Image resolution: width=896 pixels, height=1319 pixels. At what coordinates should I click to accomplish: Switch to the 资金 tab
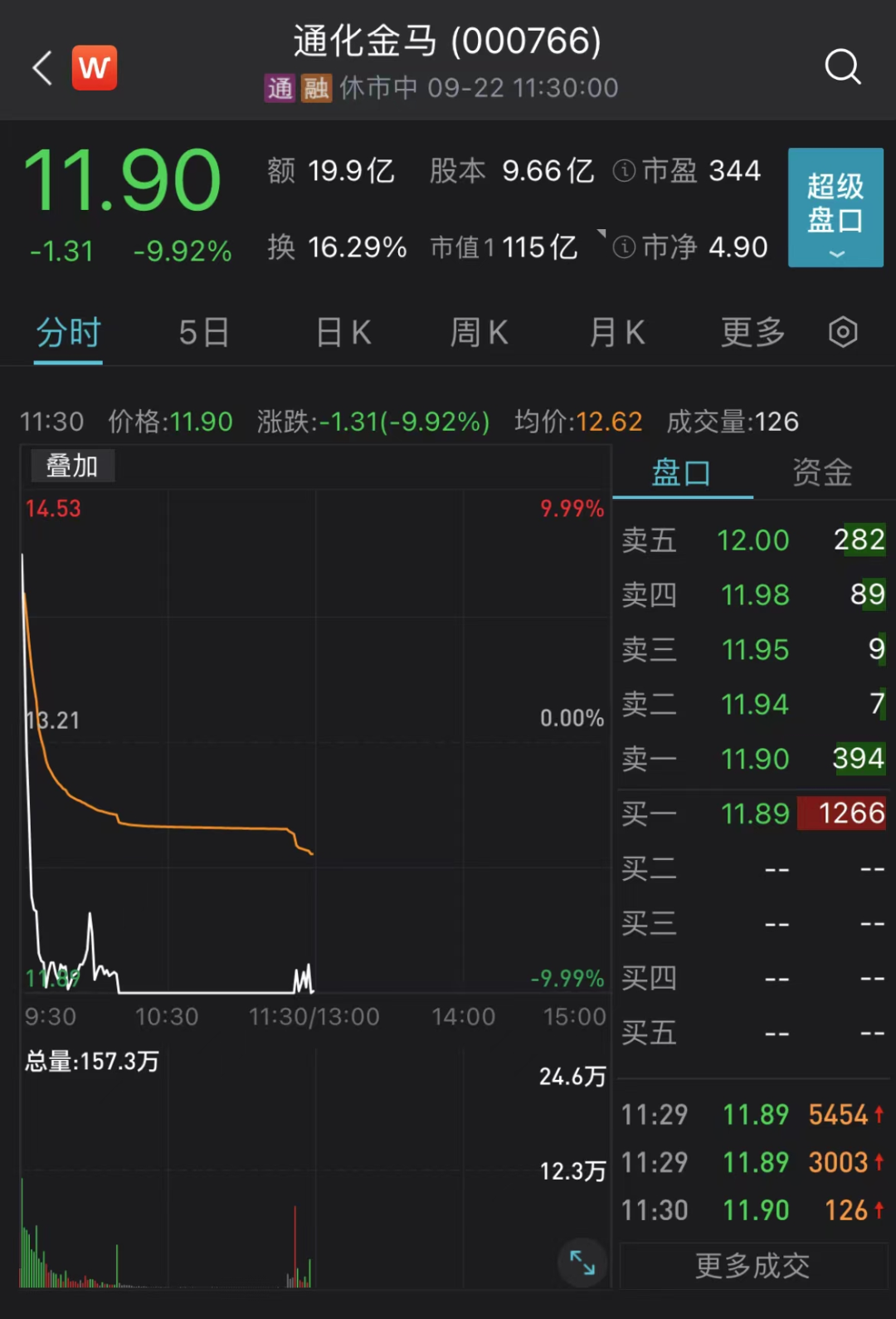(822, 473)
